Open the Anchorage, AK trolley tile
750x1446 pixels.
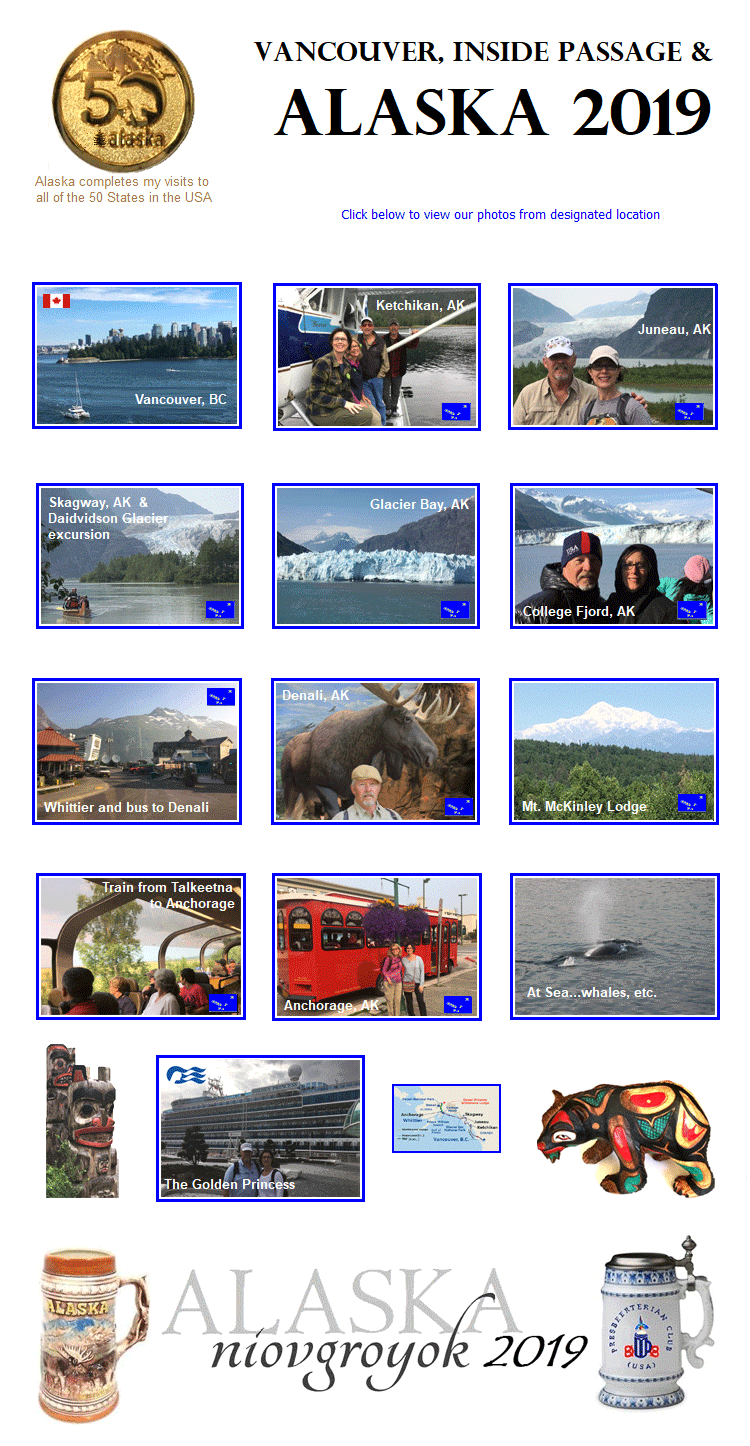click(x=376, y=946)
